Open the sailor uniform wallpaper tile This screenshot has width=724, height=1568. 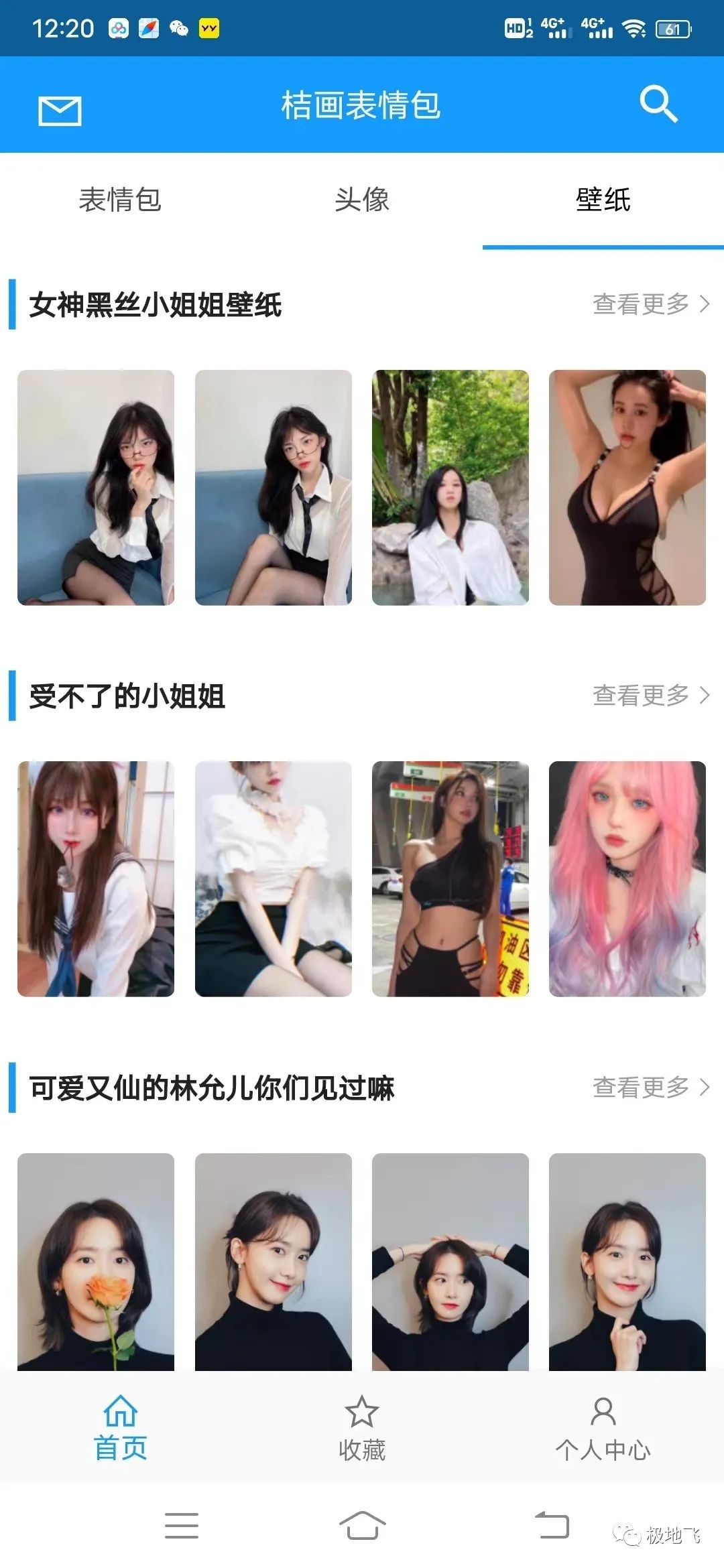coord(96,879)
